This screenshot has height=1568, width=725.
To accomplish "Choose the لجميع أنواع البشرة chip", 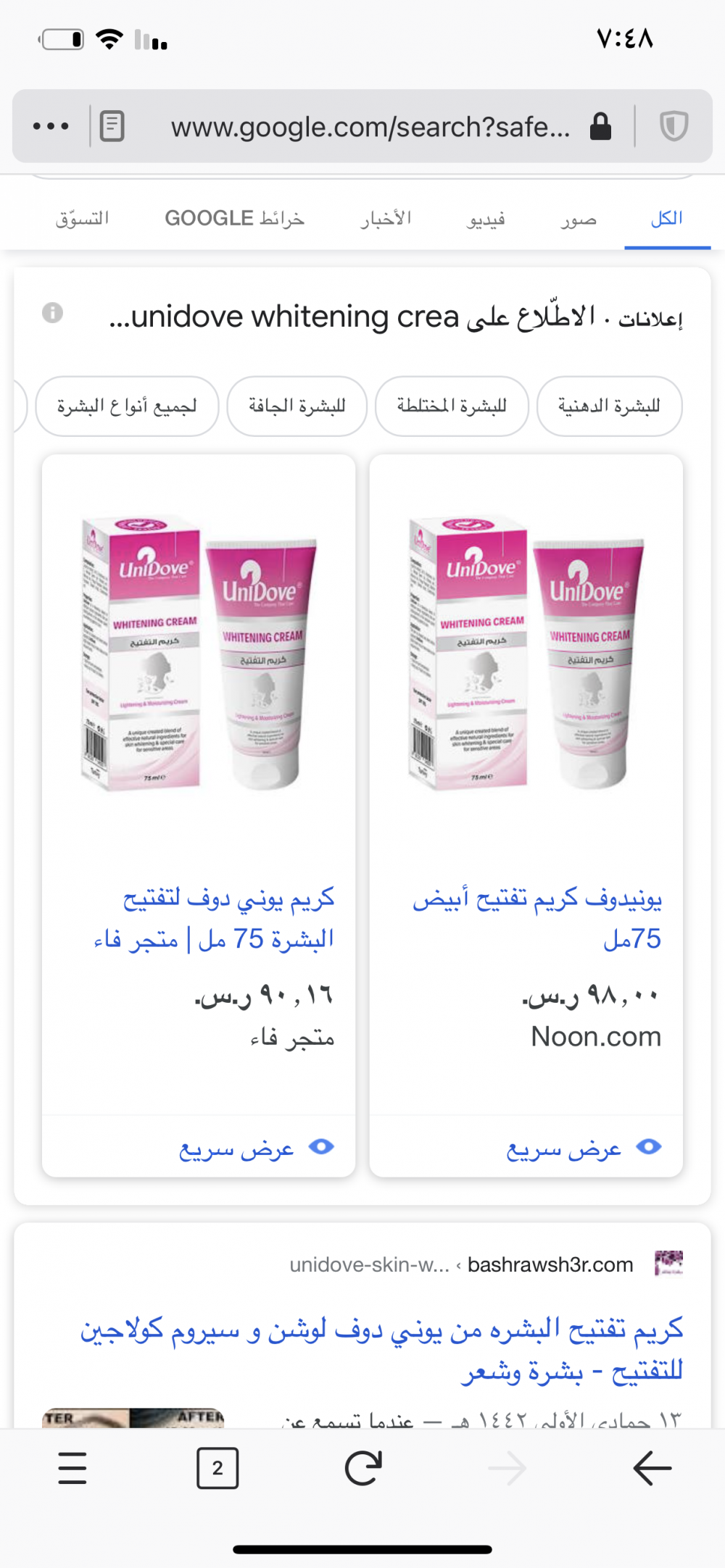I will (x=127, y=406).
